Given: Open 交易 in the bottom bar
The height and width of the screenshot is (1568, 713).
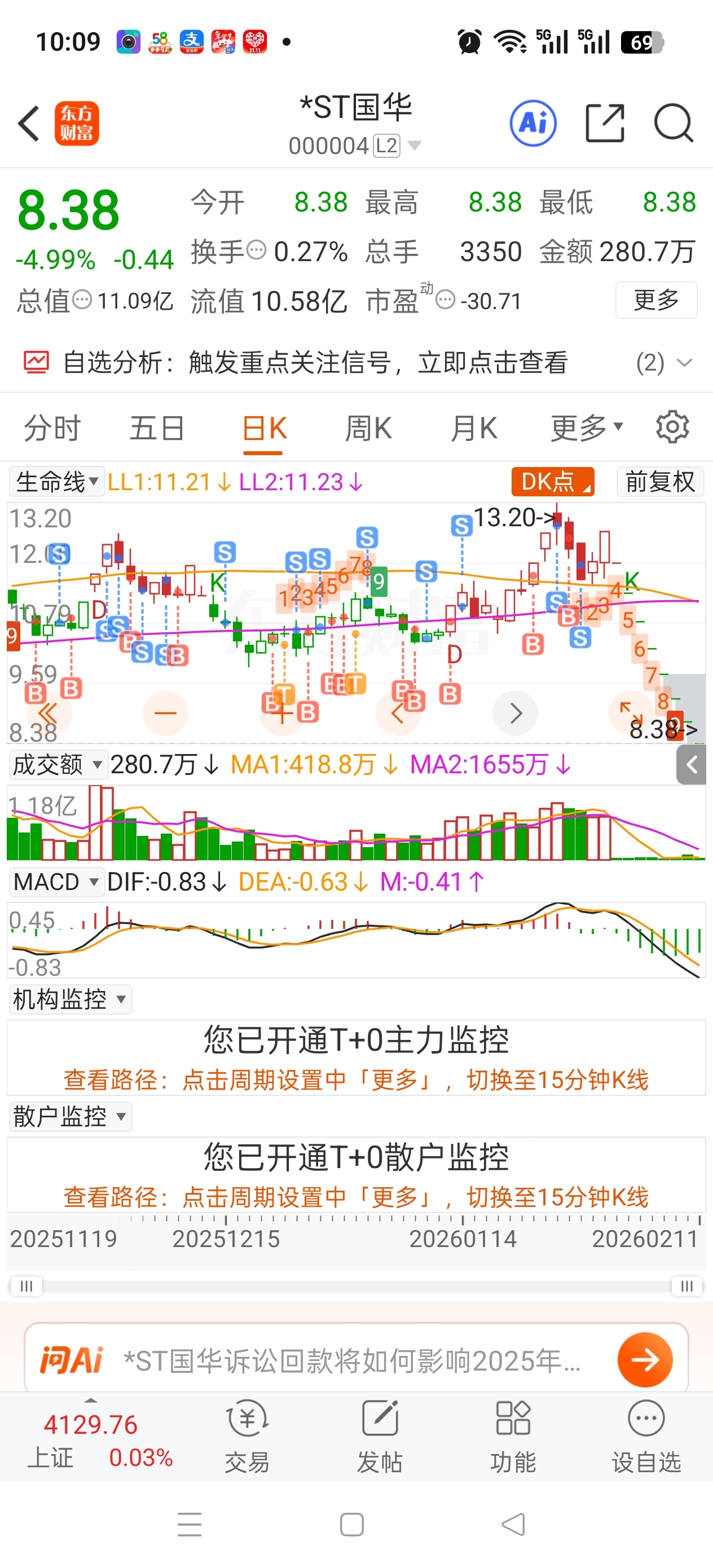Looking at the screenshot, I should pyautogui.click(x=247, y=1437).
